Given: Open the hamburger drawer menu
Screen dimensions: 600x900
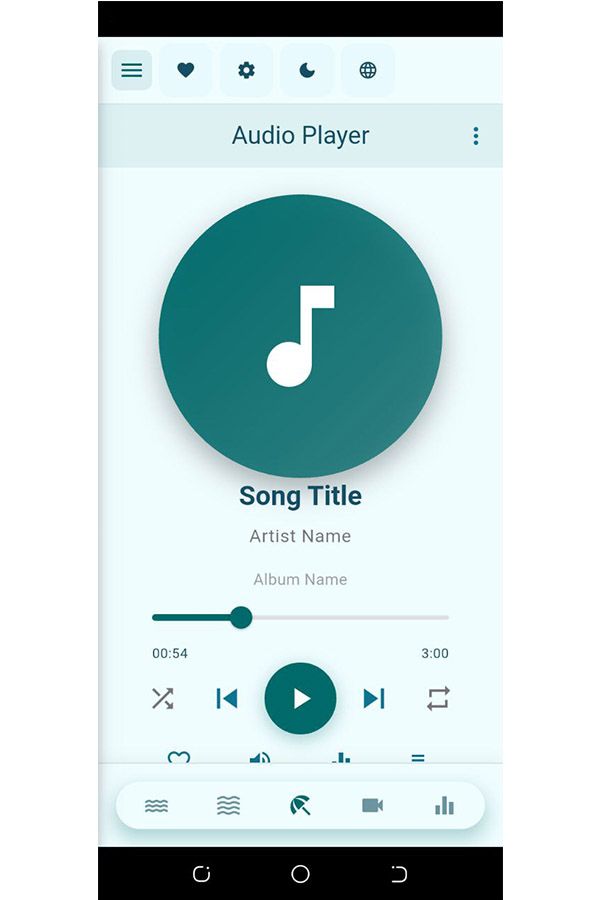Looking at the screenshot, I should pyautogui.click(x=132, y=70).
